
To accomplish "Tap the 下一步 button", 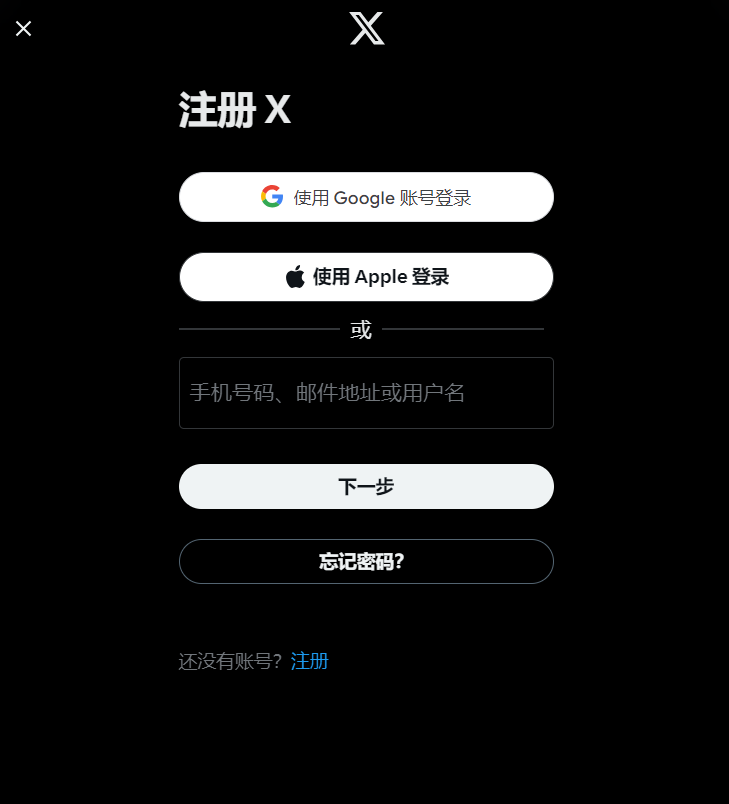I will point(366,487).
